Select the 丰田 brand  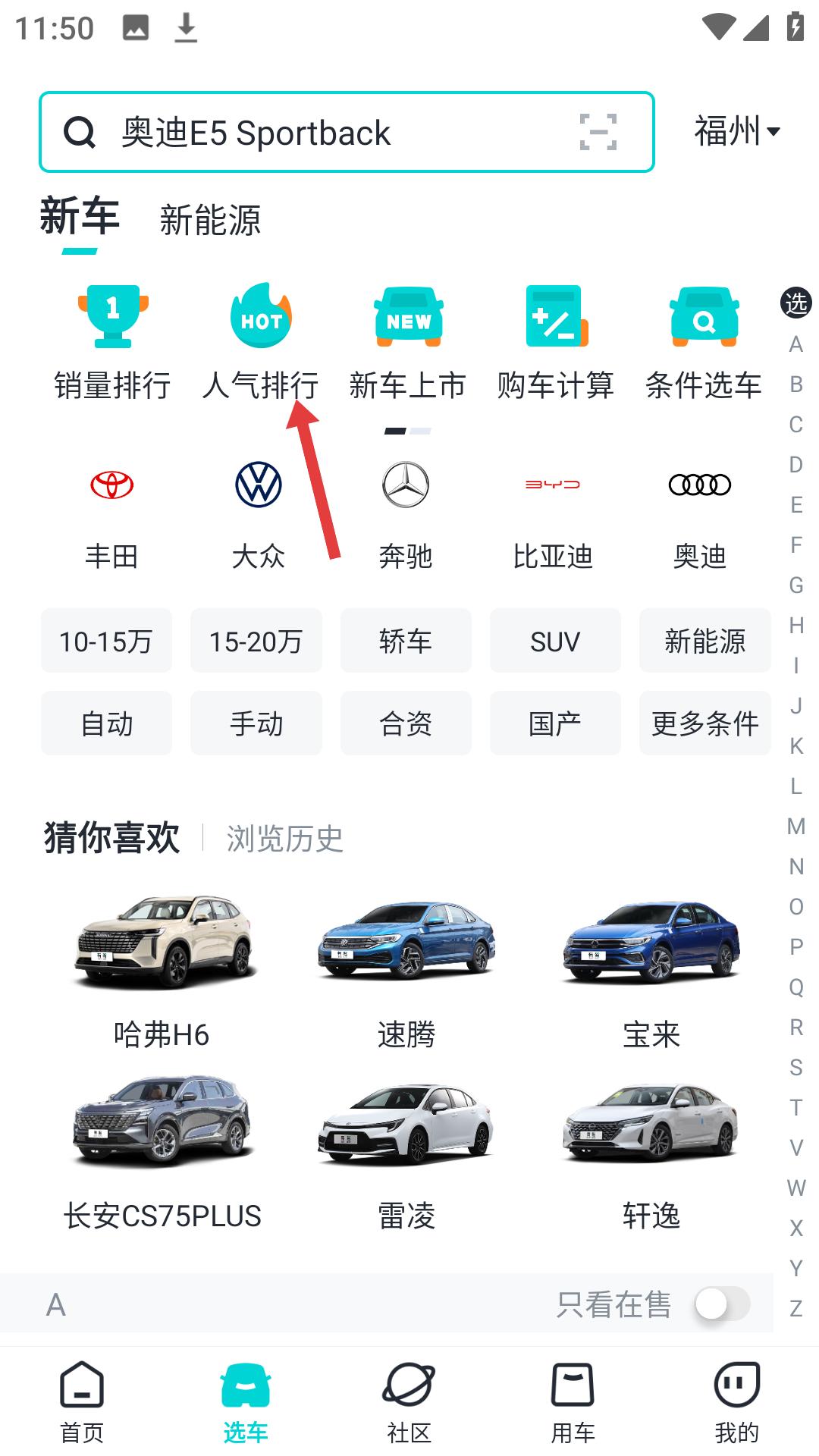111,512
